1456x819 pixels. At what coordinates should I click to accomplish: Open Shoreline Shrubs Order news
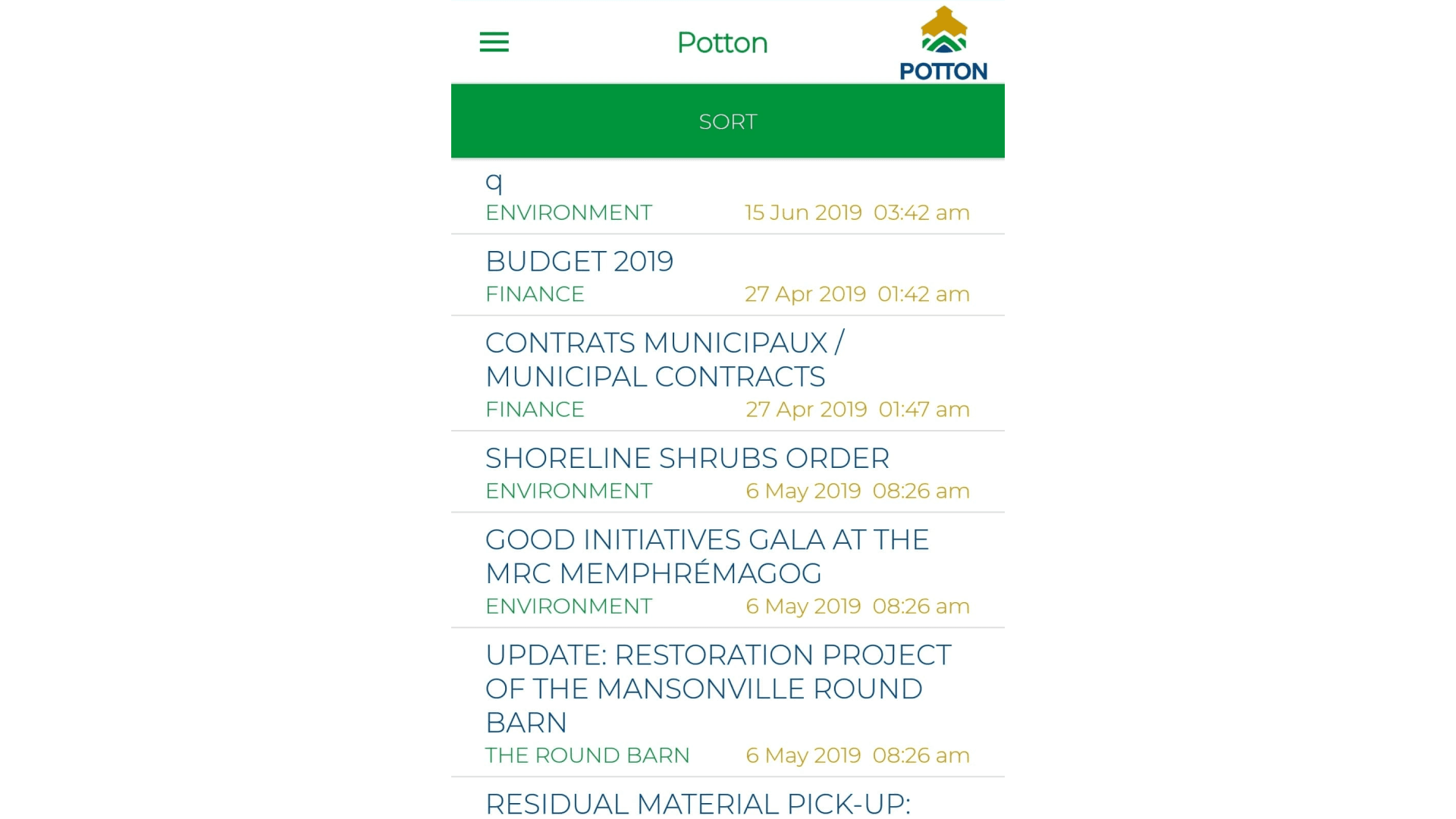coord(727,472)
